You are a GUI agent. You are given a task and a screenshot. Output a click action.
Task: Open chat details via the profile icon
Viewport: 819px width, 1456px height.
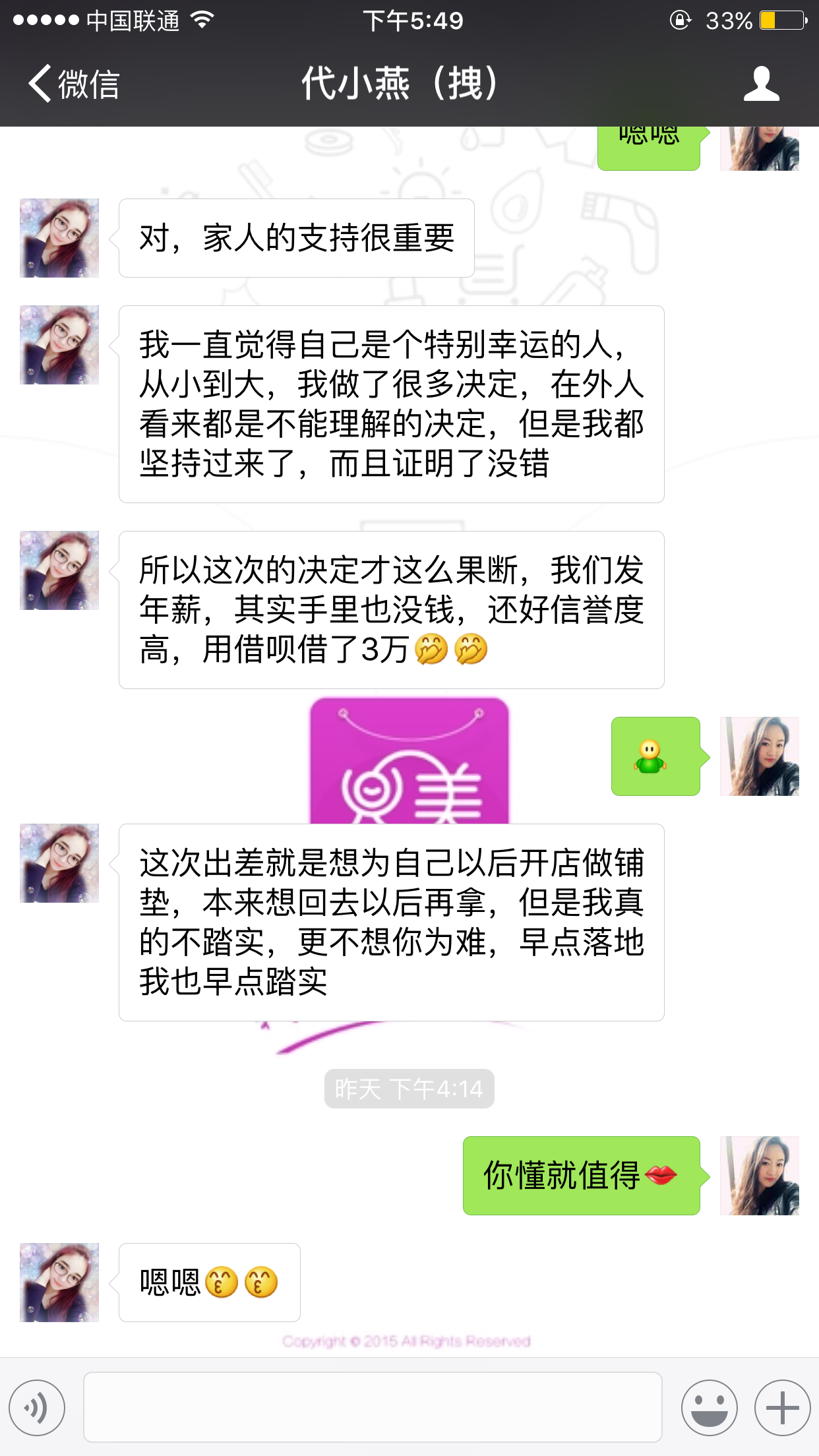[761, 84]
